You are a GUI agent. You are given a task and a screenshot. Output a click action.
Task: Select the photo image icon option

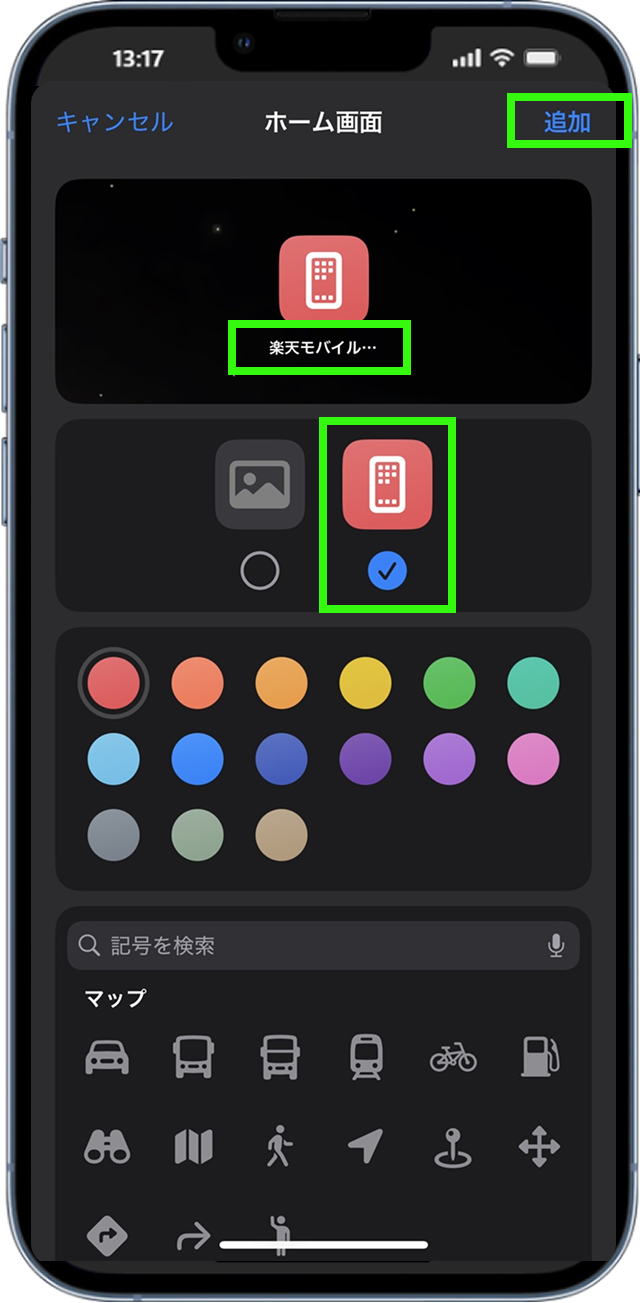click(260, 485)
